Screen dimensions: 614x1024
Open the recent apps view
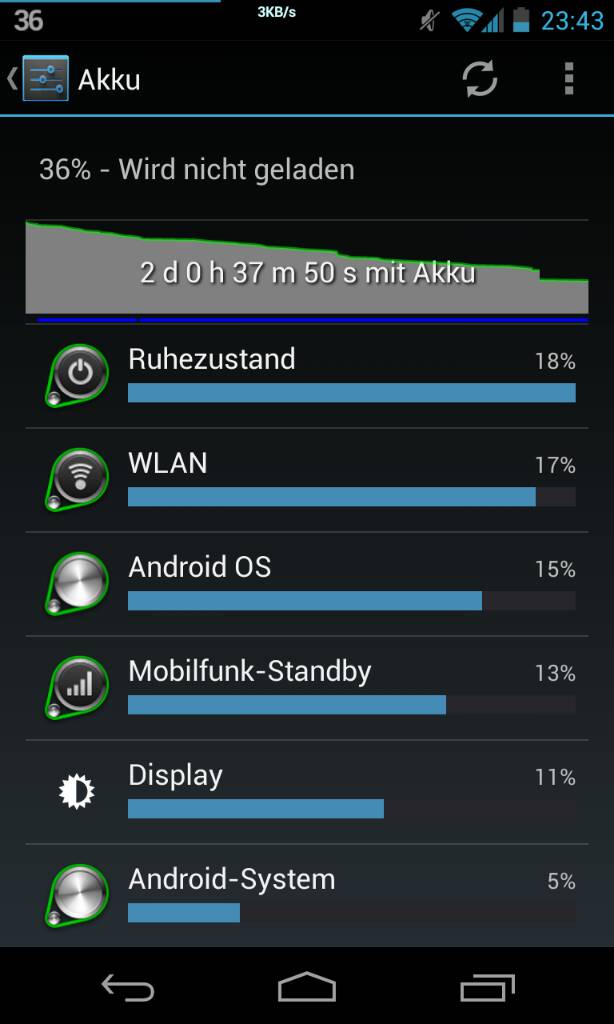(487, 987)
